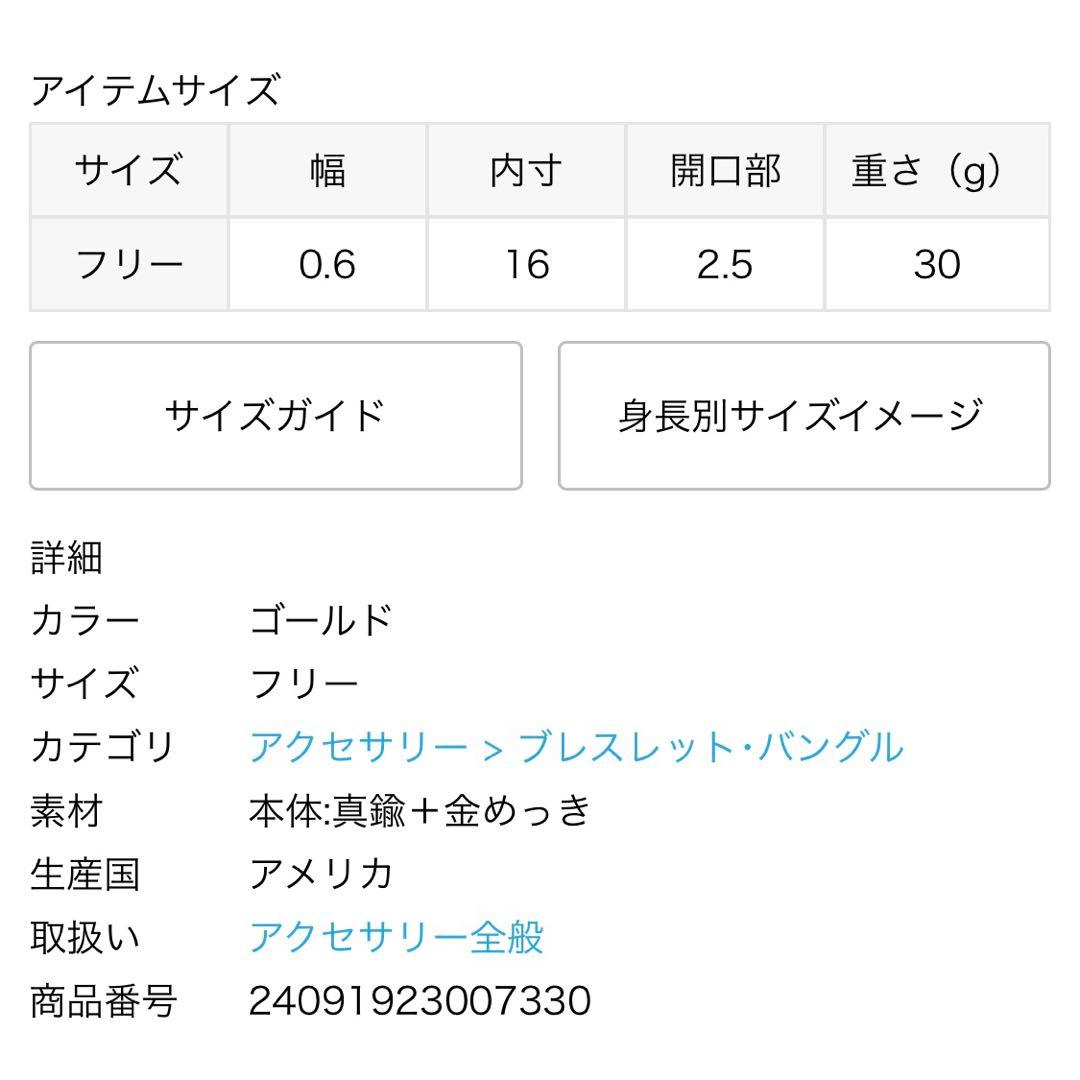Open the アクセサリー category link
The image size is (1080, 1080).
coord(357,747)
